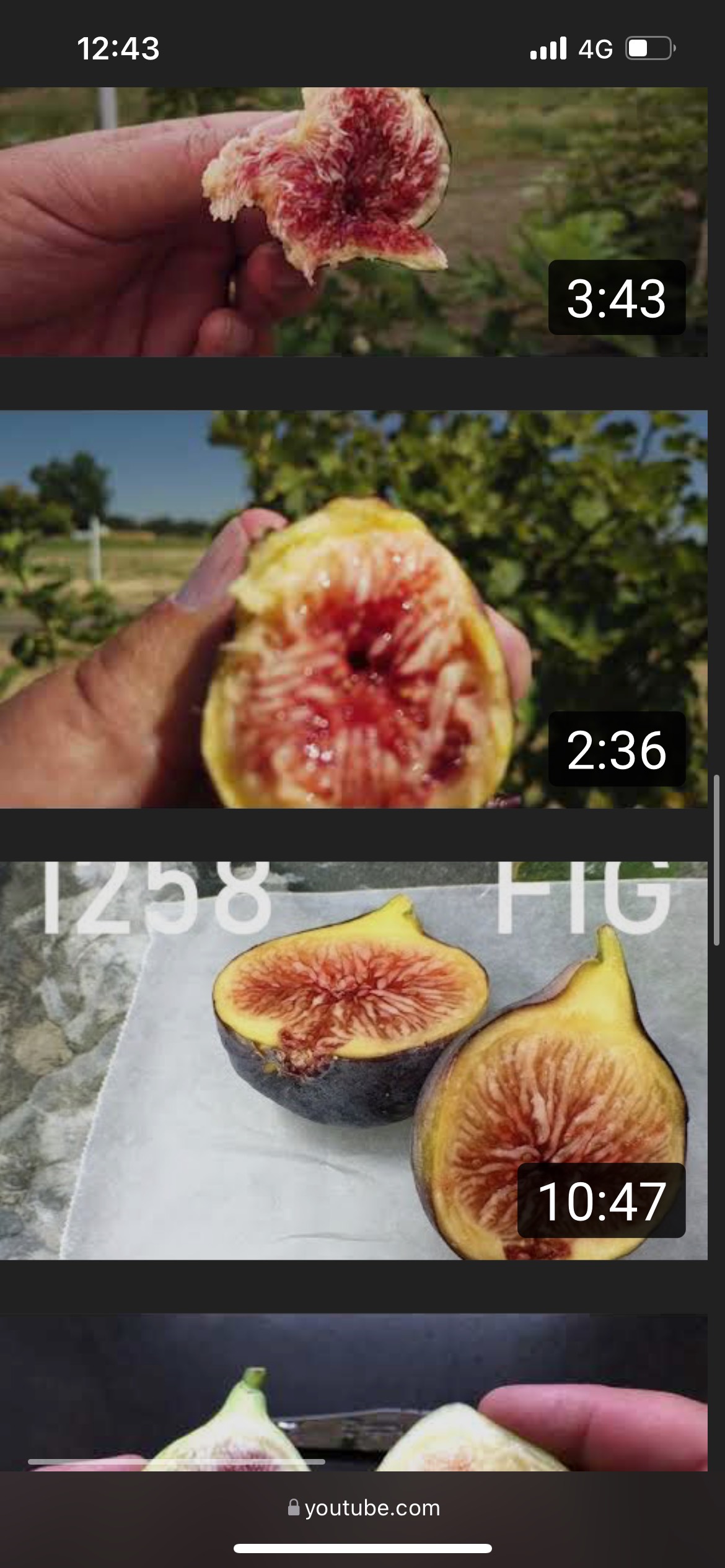Open the 1258 FIG video thumbnail
Screen dimensions: 725x1568
[353, 1060]
